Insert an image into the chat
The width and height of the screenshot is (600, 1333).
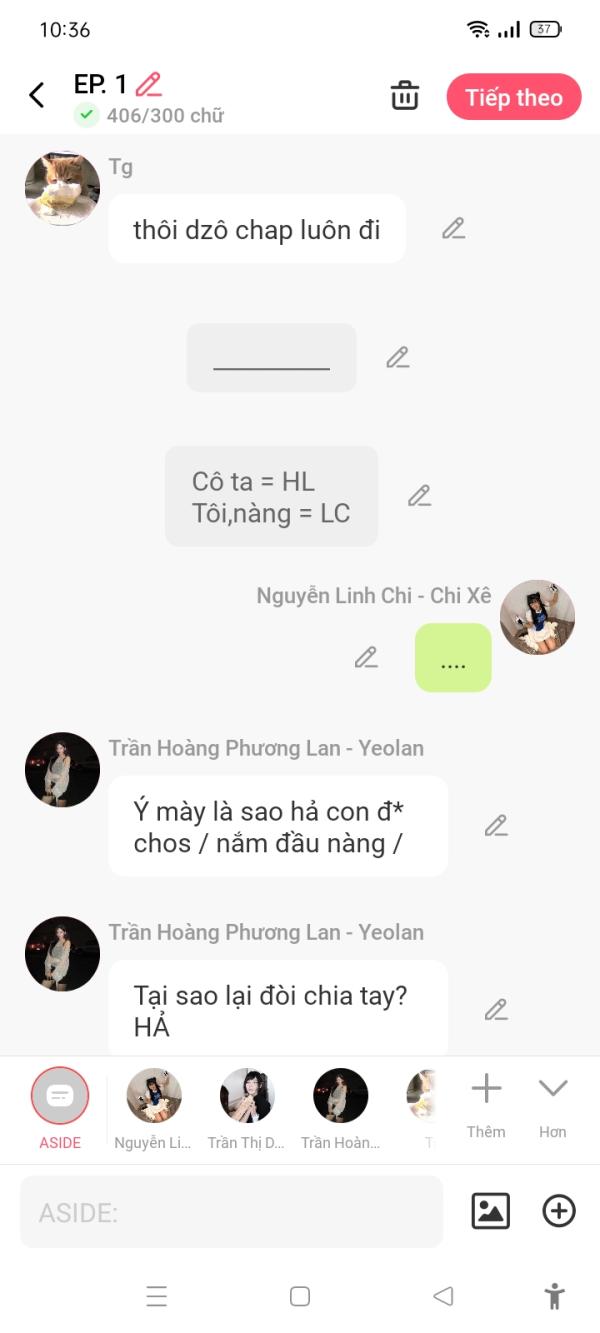point(490,1211)
